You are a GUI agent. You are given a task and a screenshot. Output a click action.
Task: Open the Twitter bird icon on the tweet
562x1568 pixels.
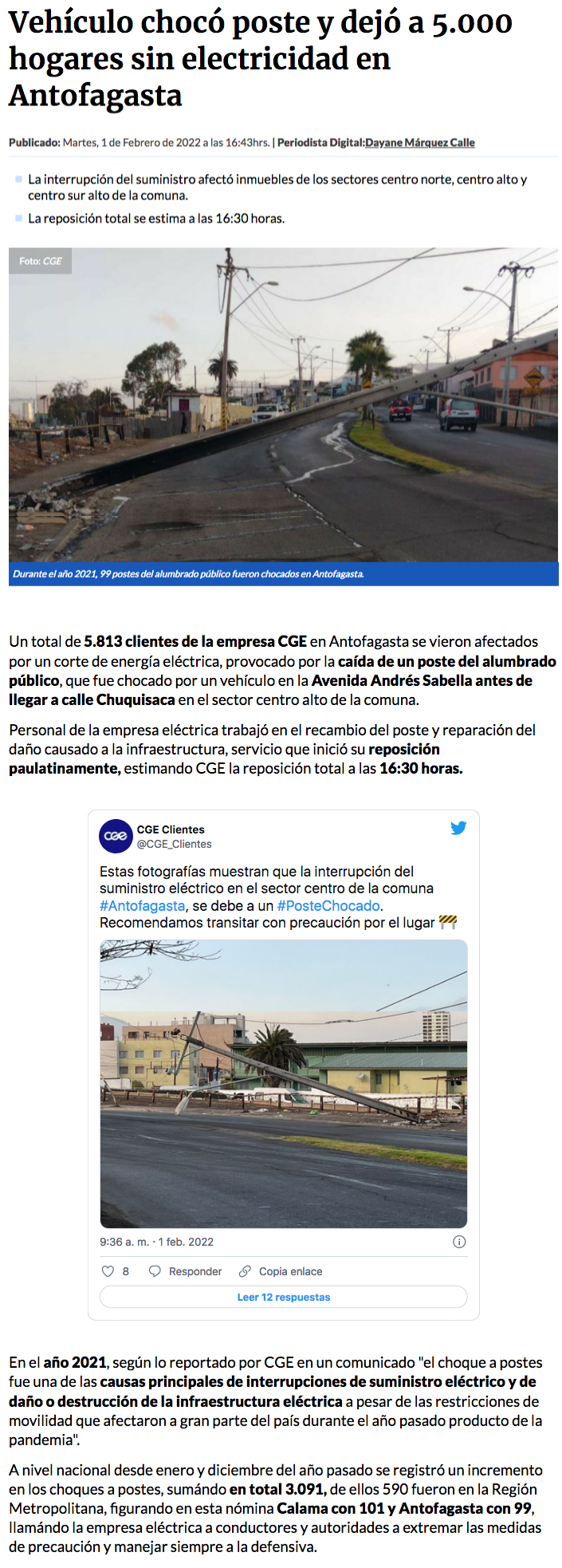[458, 828]
